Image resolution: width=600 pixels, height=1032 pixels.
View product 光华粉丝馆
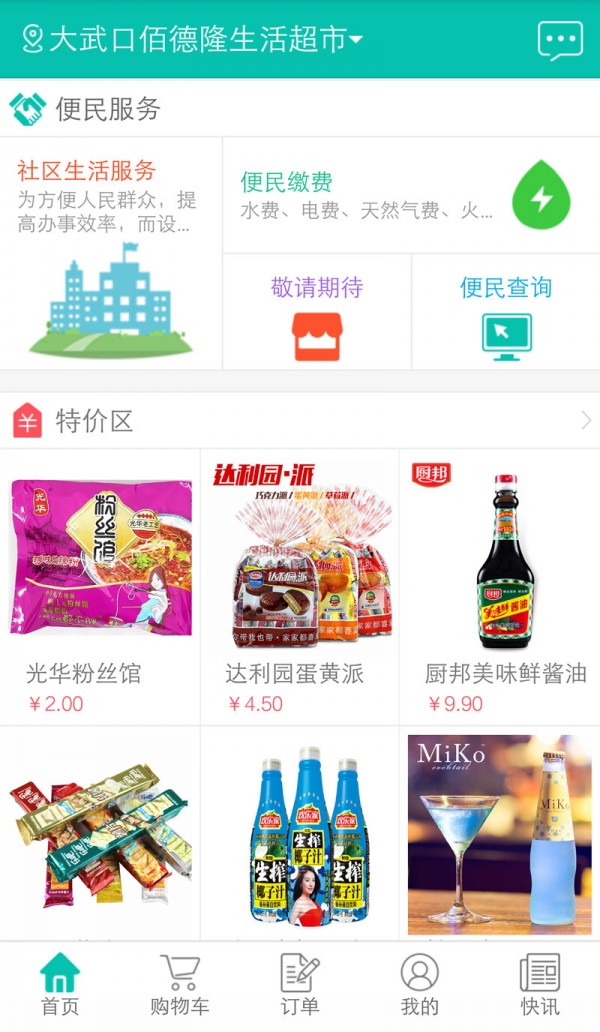[100, 588]
